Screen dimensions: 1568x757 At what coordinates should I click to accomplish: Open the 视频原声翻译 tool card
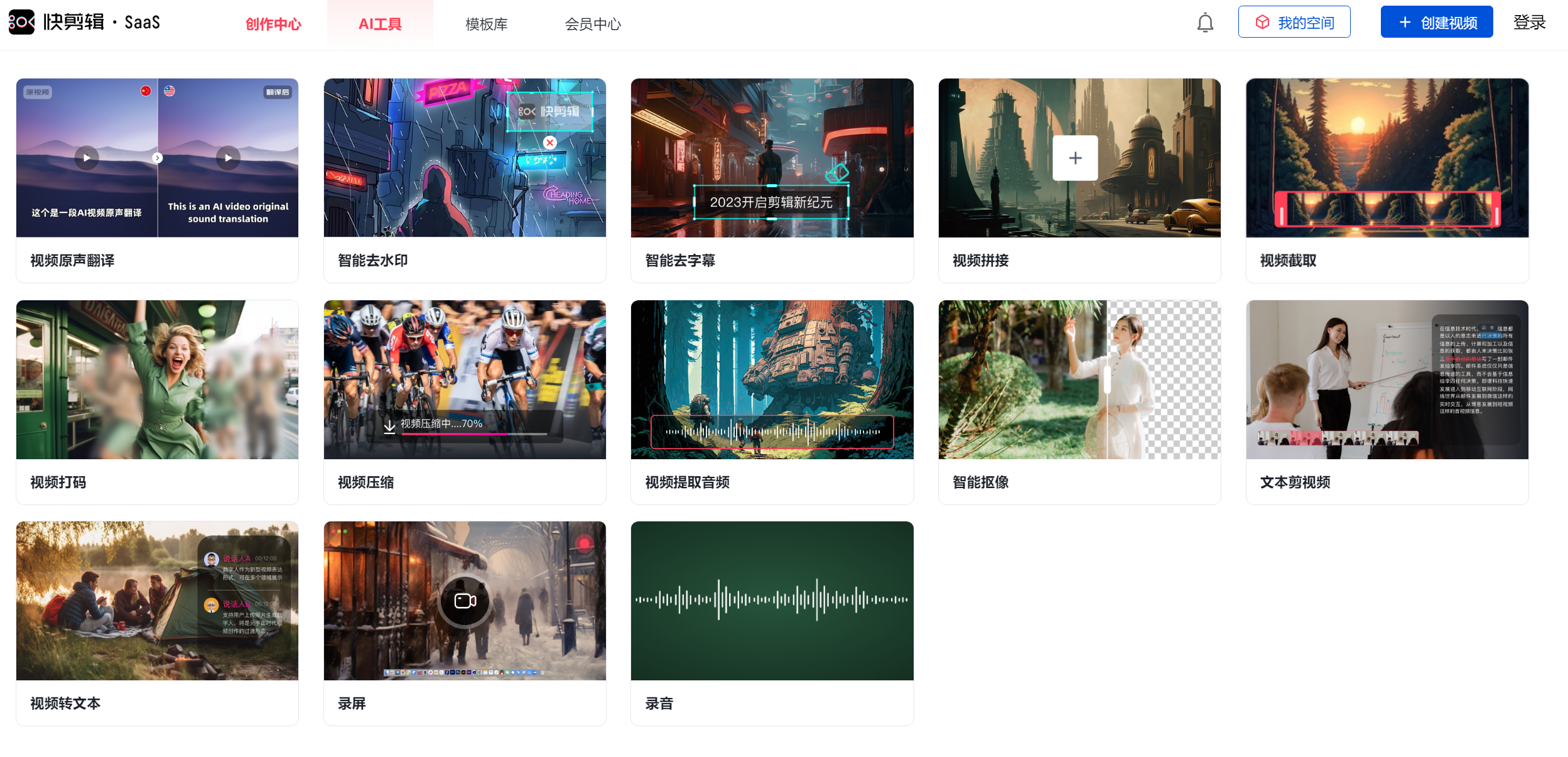point(157,180)
